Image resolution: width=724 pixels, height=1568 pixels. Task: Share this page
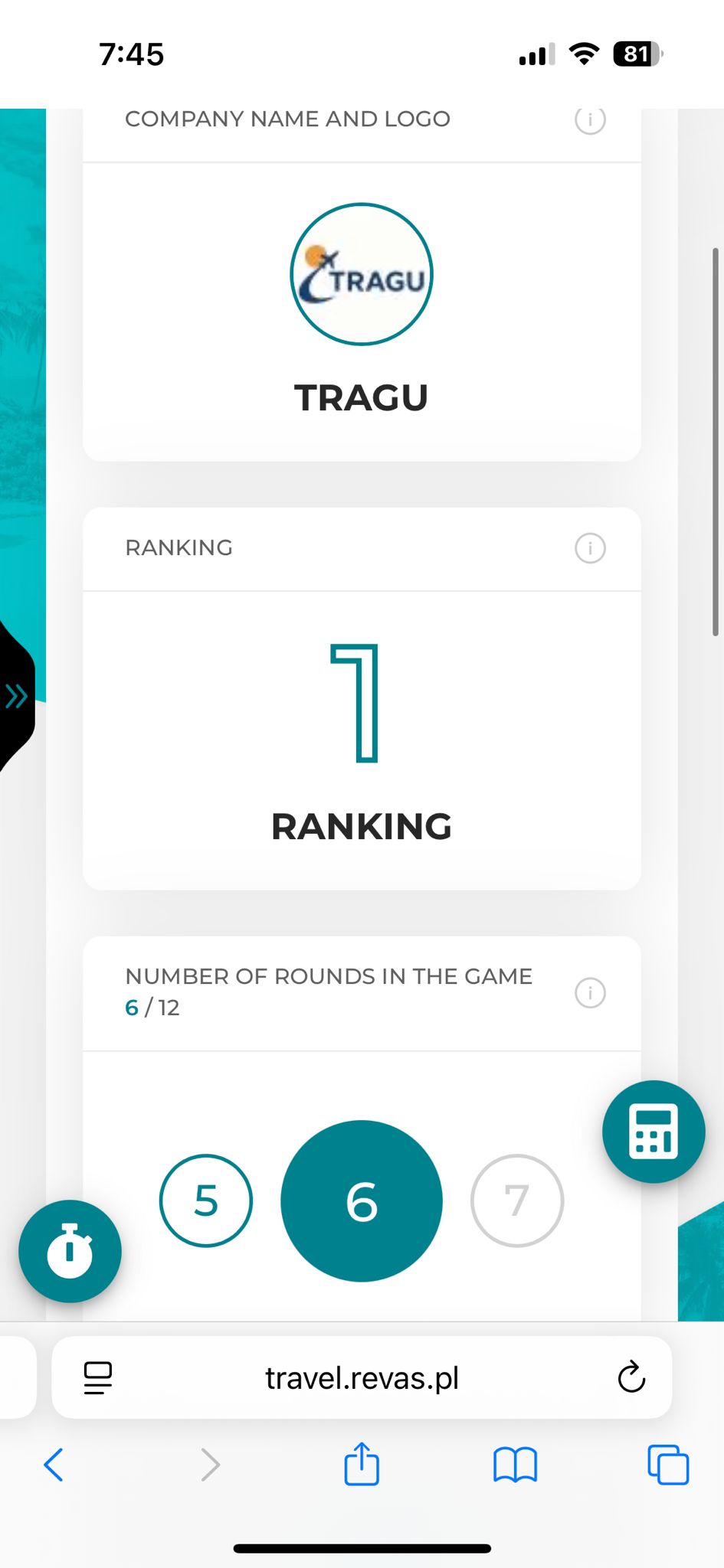click(362, 1463)
